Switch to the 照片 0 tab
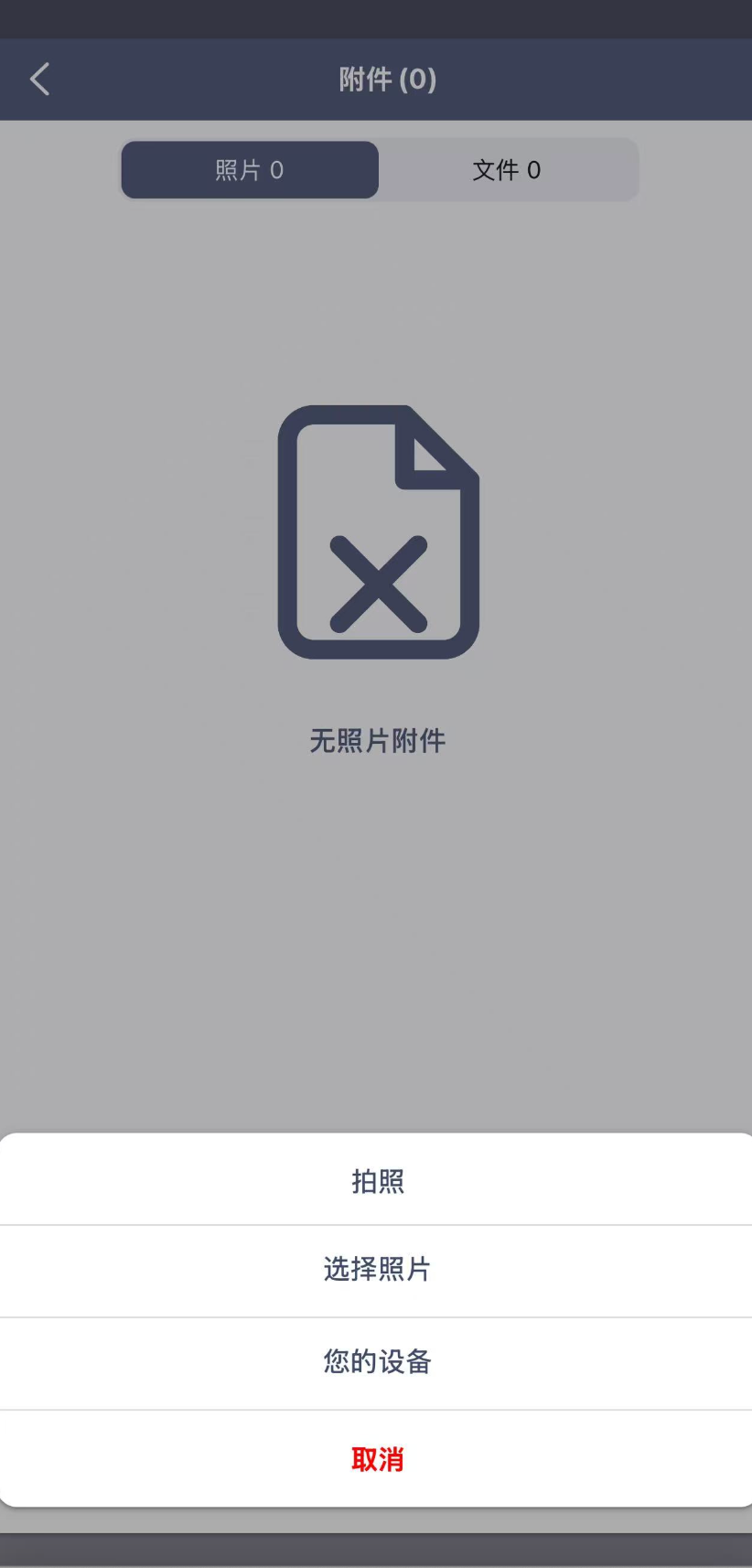Image resolution: width=752 pixels, height=1568 pixels. coord(250,170)
